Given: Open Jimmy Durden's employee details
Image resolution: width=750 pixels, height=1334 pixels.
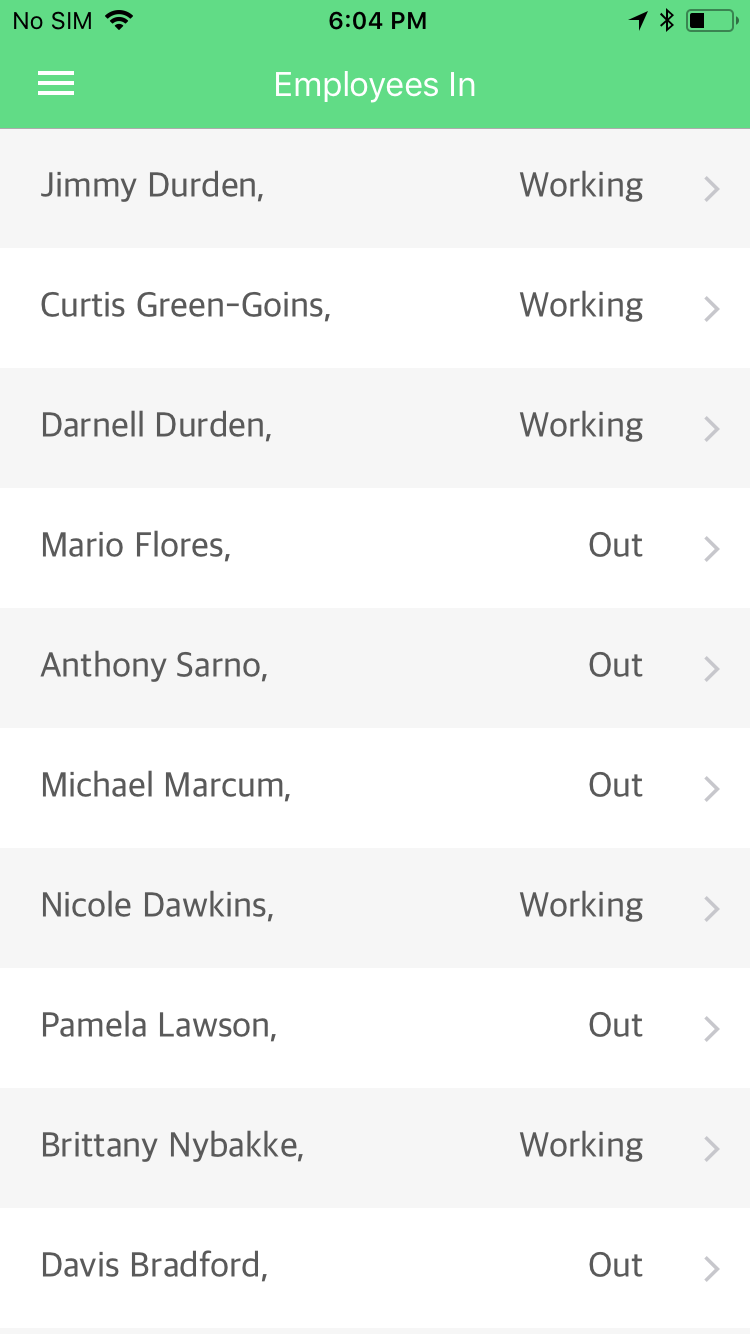Looking at the screenshot, I should (375, 188).
